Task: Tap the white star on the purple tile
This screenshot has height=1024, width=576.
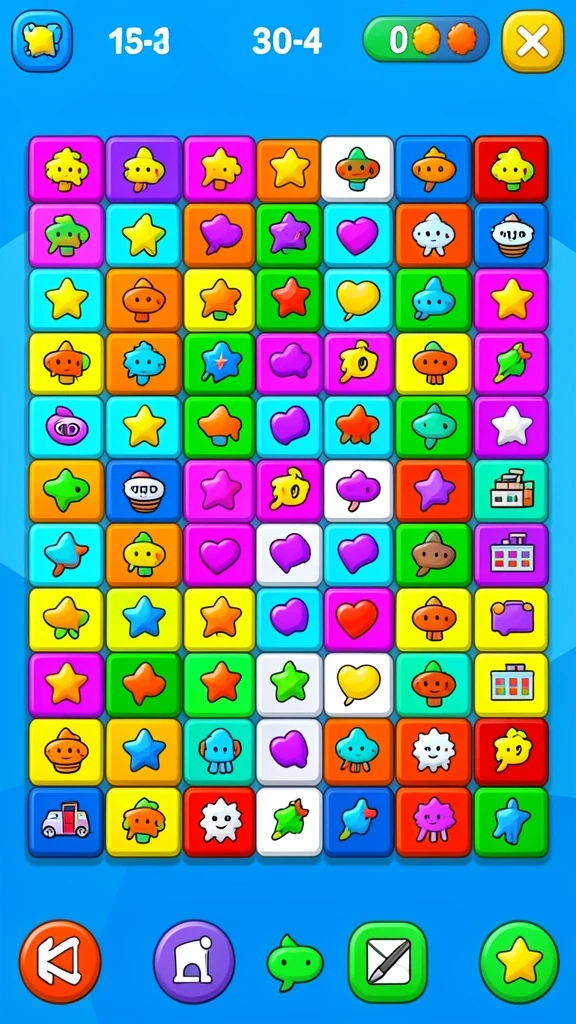Action: click(511, 427)
